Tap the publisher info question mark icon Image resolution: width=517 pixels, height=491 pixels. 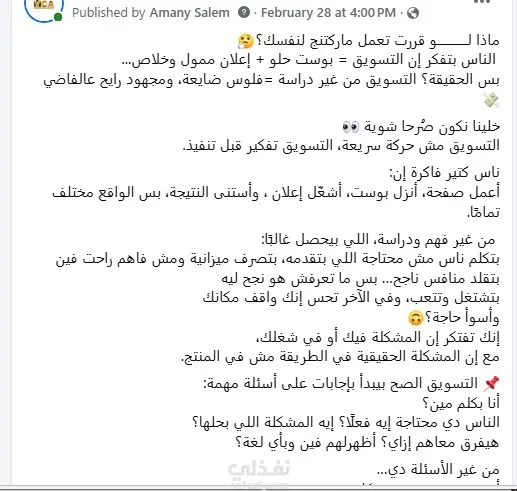[244, 13]
